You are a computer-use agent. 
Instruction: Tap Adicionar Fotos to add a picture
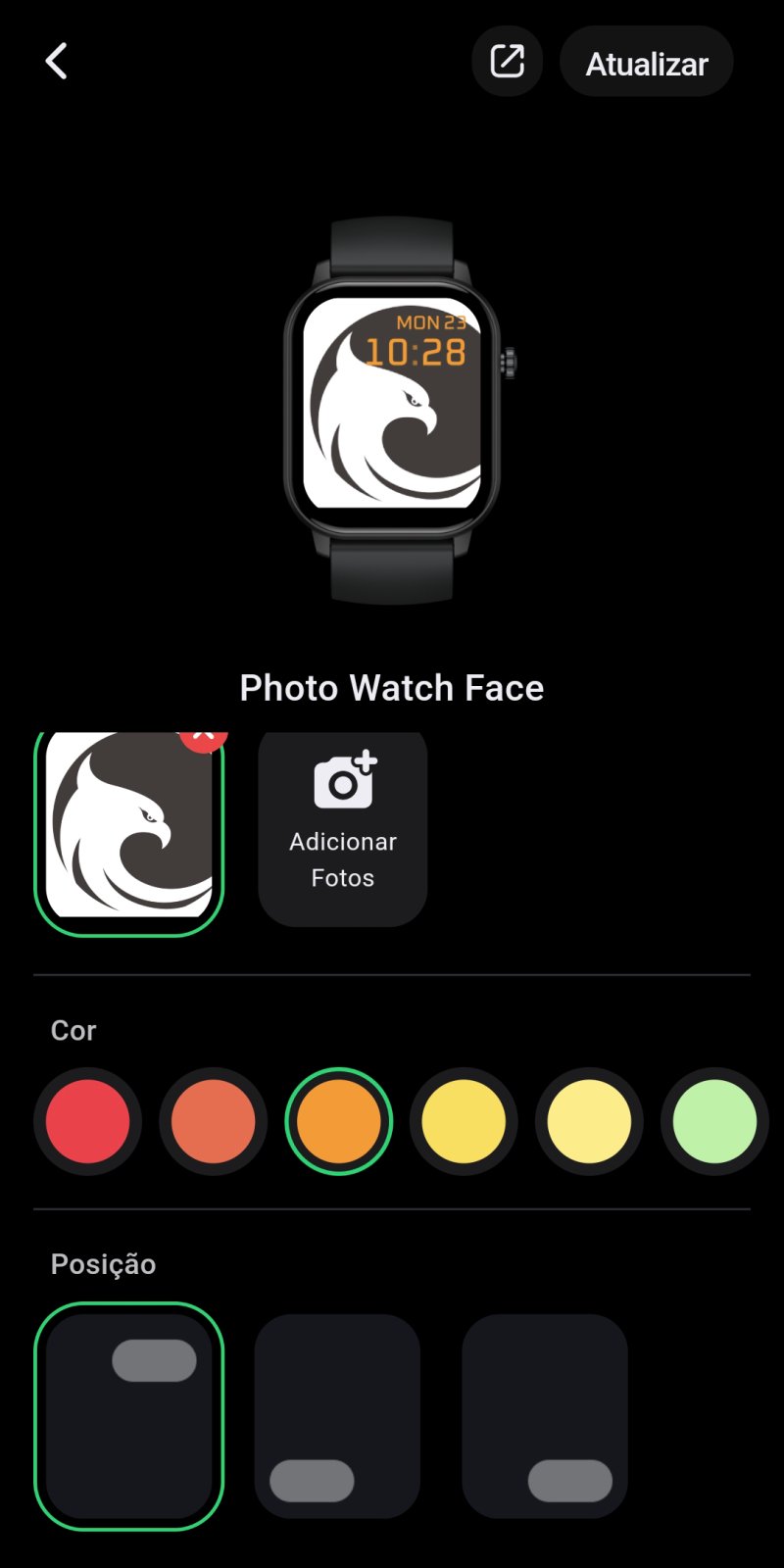pyautogui.click(x=343, y=828)
